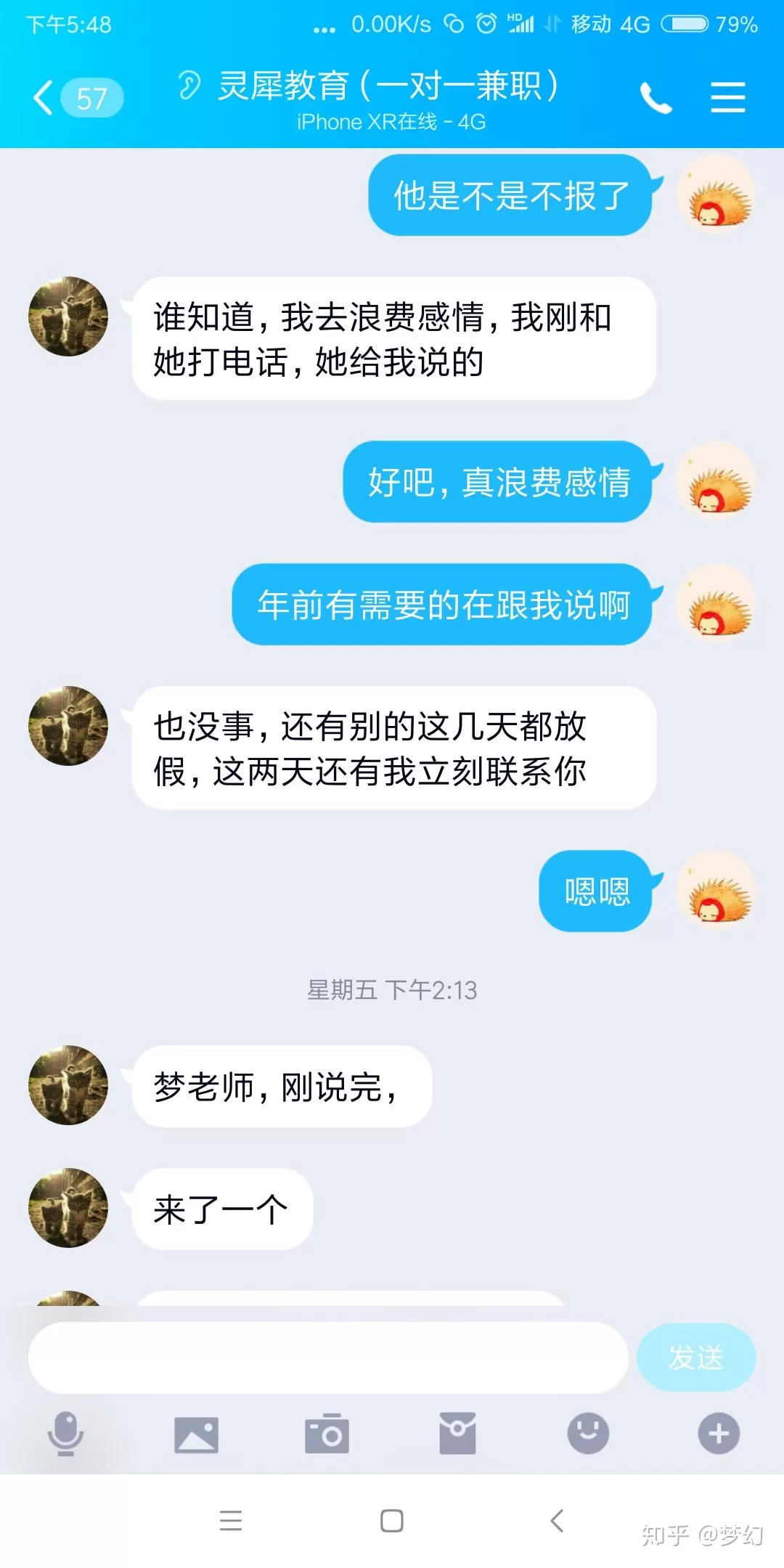Screen dimensions: 784x1568
Task: Tap the message input field
Action: tap(327, 1356)
